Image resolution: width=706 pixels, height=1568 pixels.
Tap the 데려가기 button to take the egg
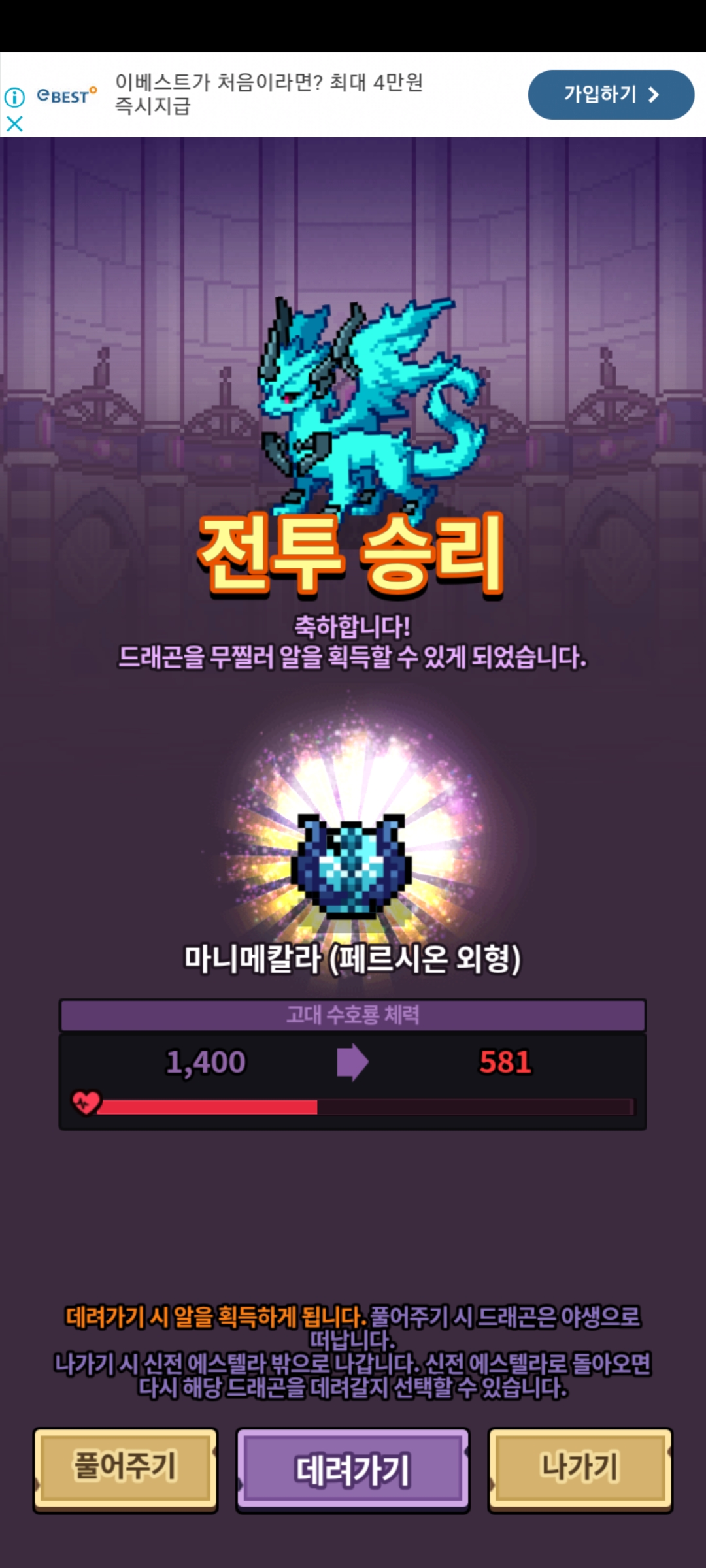click(353, 1470)
